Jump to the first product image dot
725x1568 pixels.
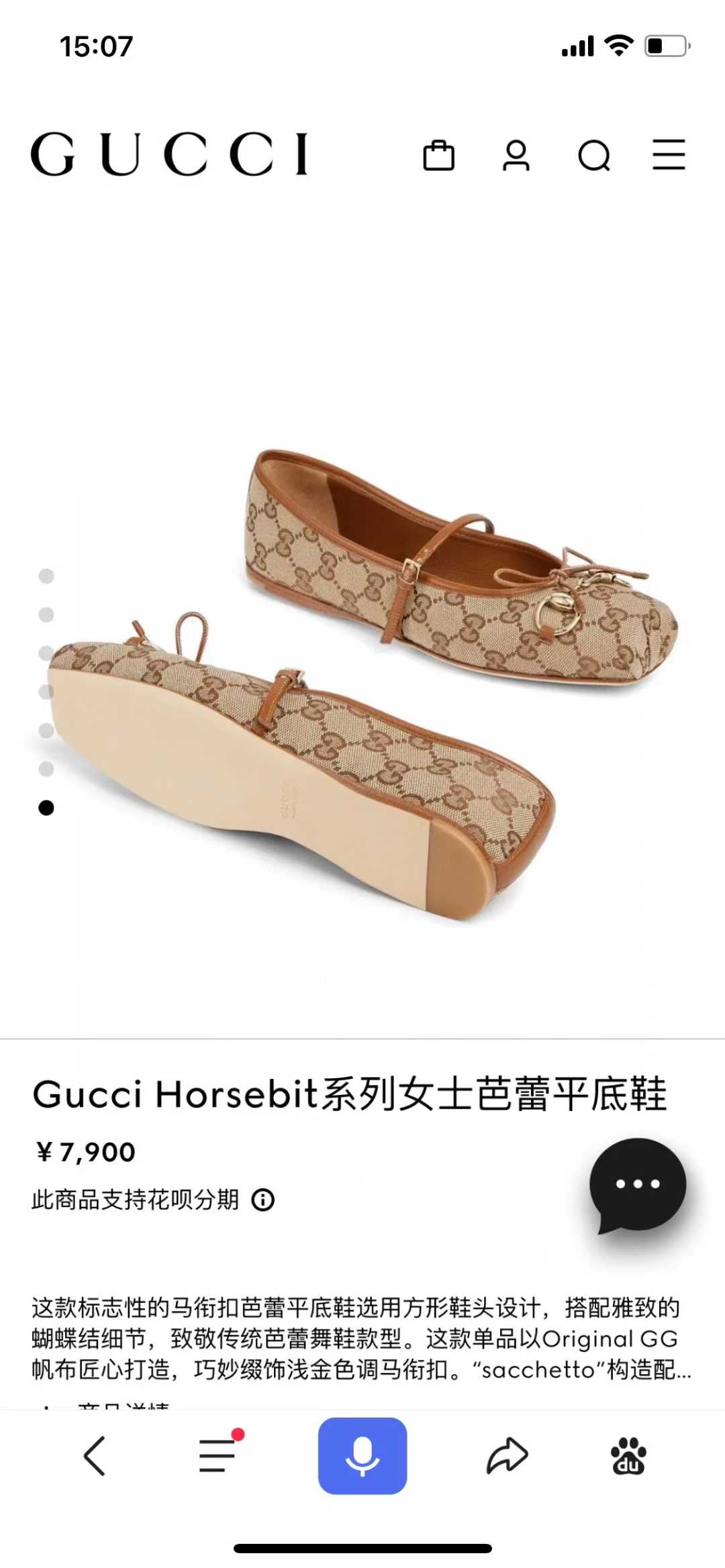pyautogui.click(x=46, y=576)
